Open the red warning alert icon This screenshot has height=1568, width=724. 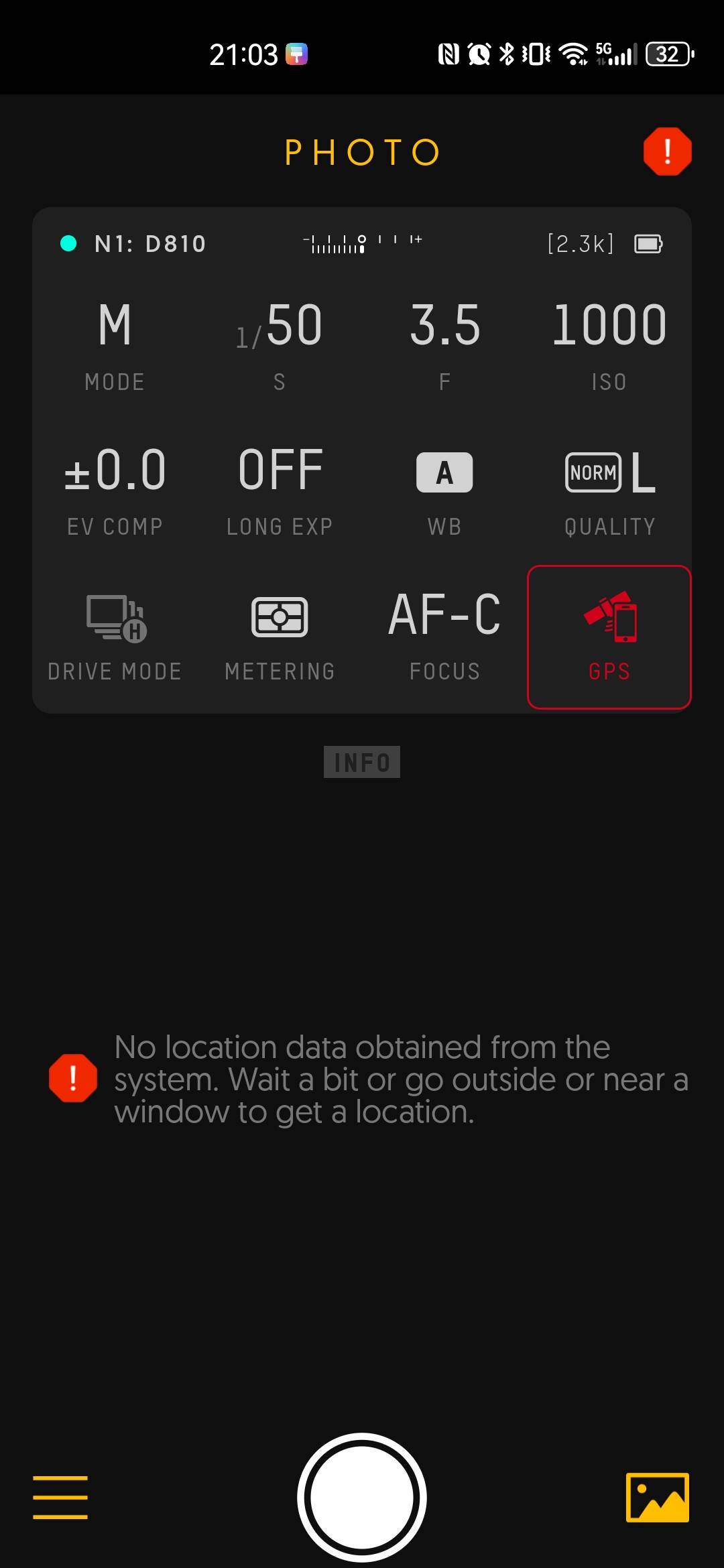pyautogui.click(x=667, y=151)
